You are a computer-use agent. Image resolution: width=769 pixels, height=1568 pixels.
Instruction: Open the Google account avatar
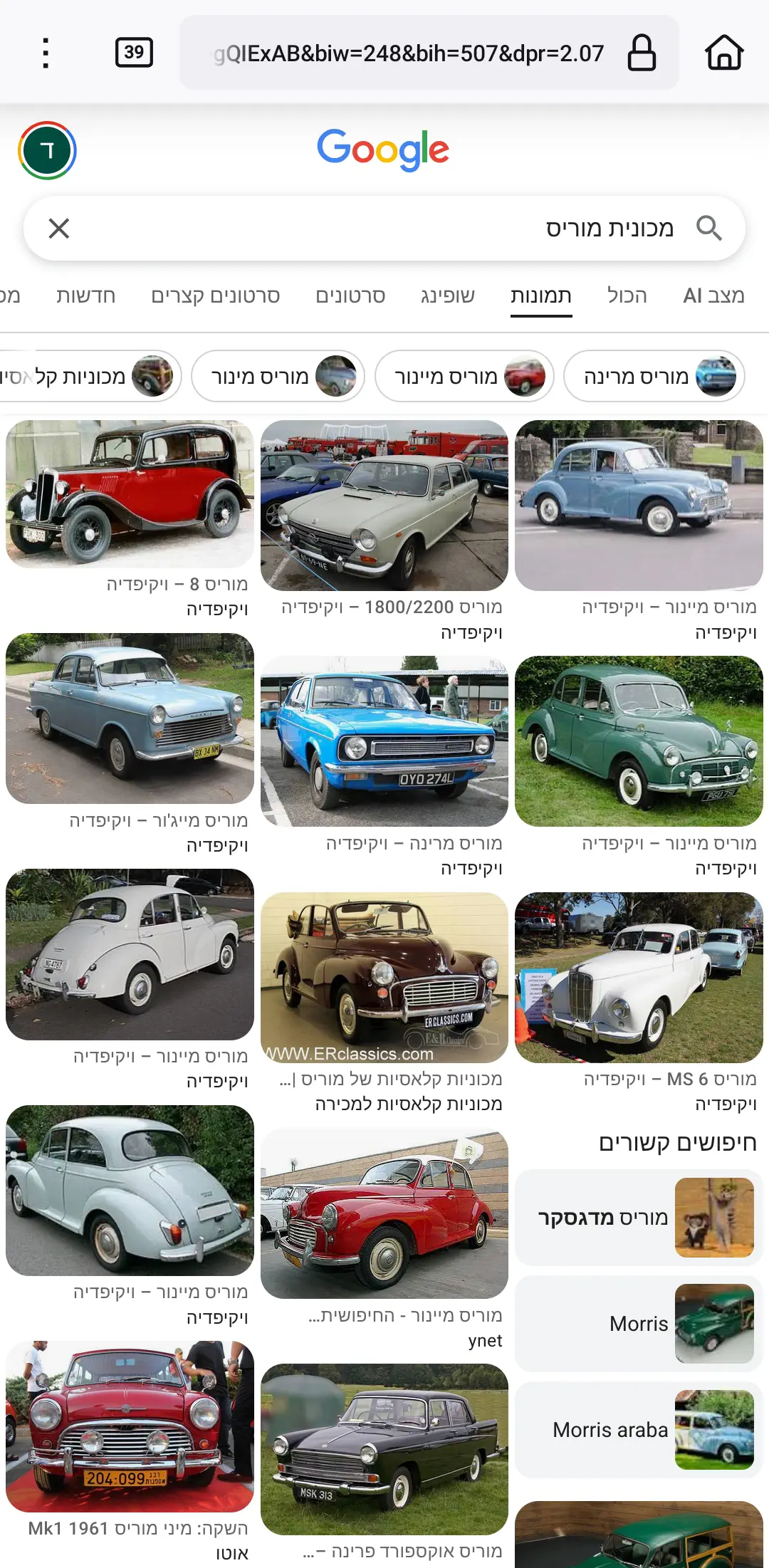click(x=47, y=150)
